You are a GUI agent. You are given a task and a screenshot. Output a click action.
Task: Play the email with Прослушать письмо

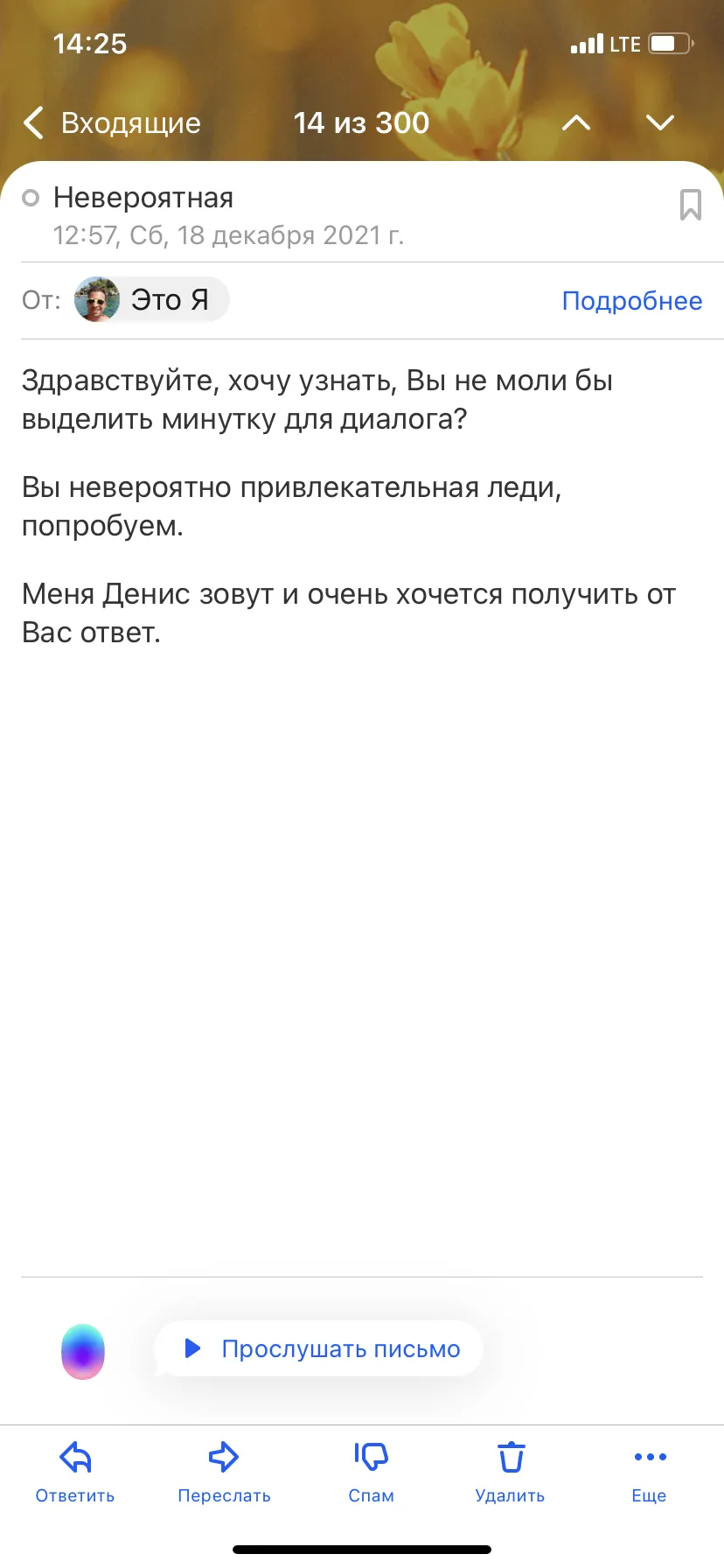point(320,1348)
